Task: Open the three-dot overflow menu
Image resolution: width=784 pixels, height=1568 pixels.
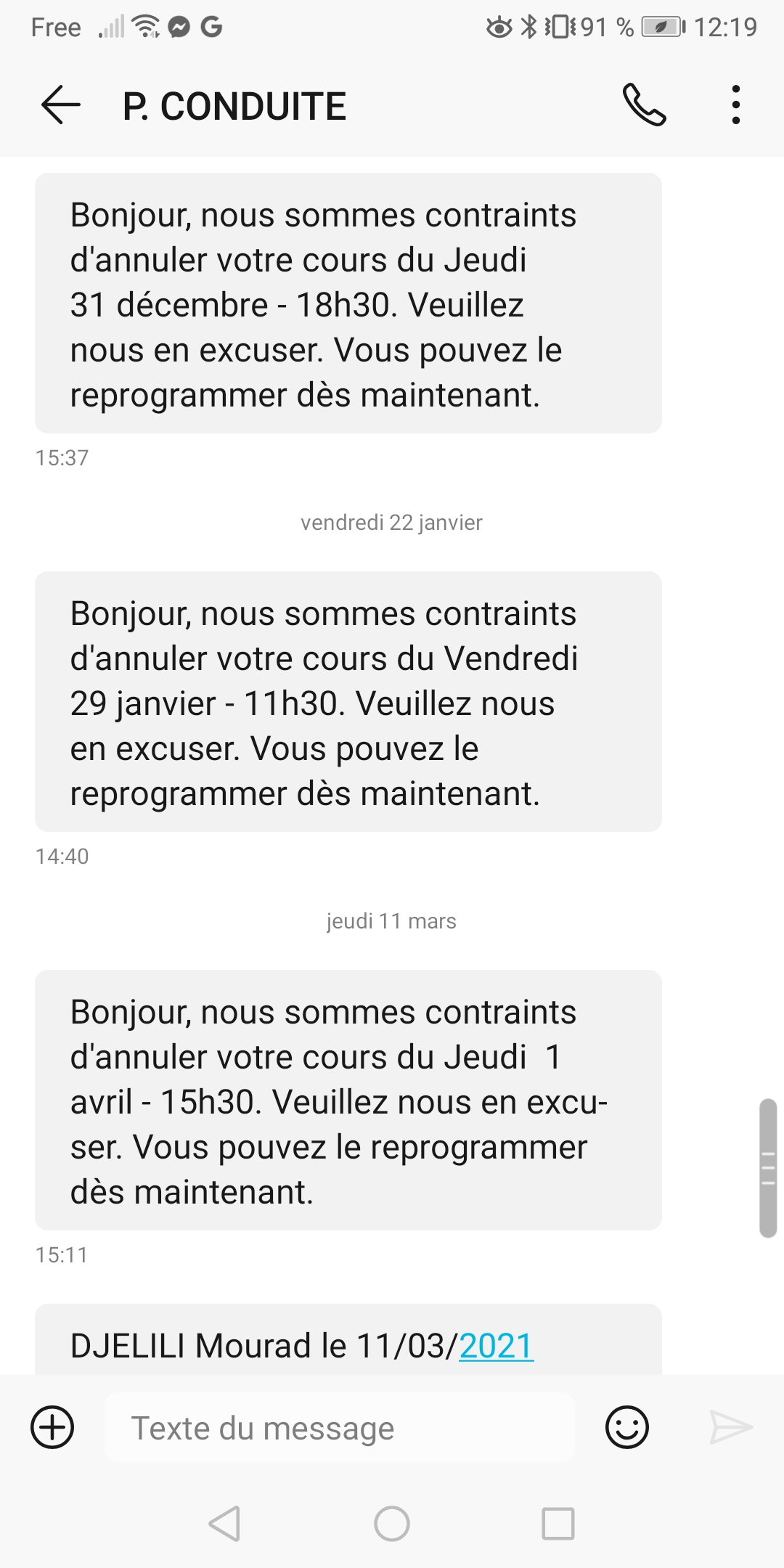Action: [735, 105]
